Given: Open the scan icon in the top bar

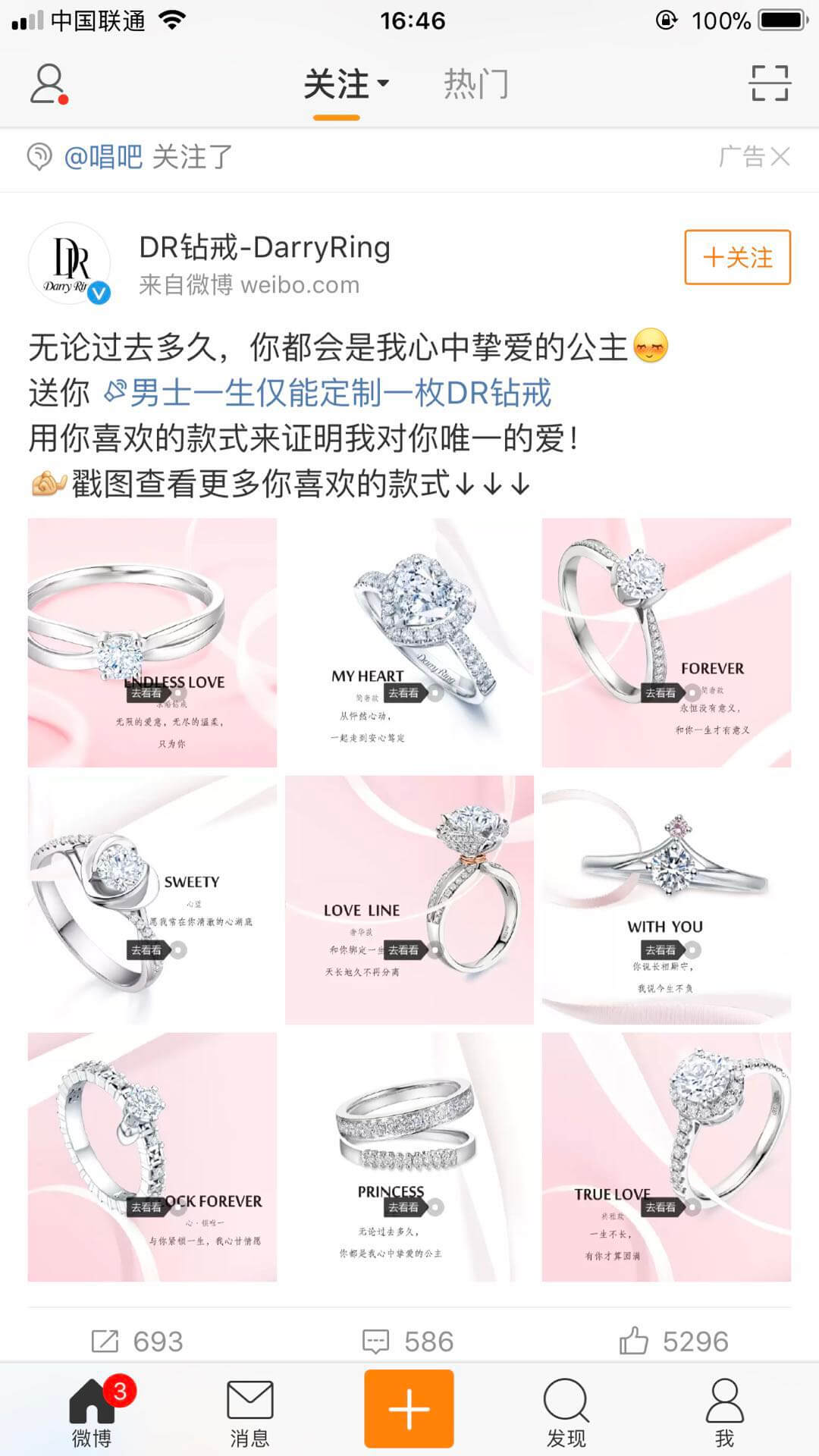Looking at the screenshot, I should [770, 83].
